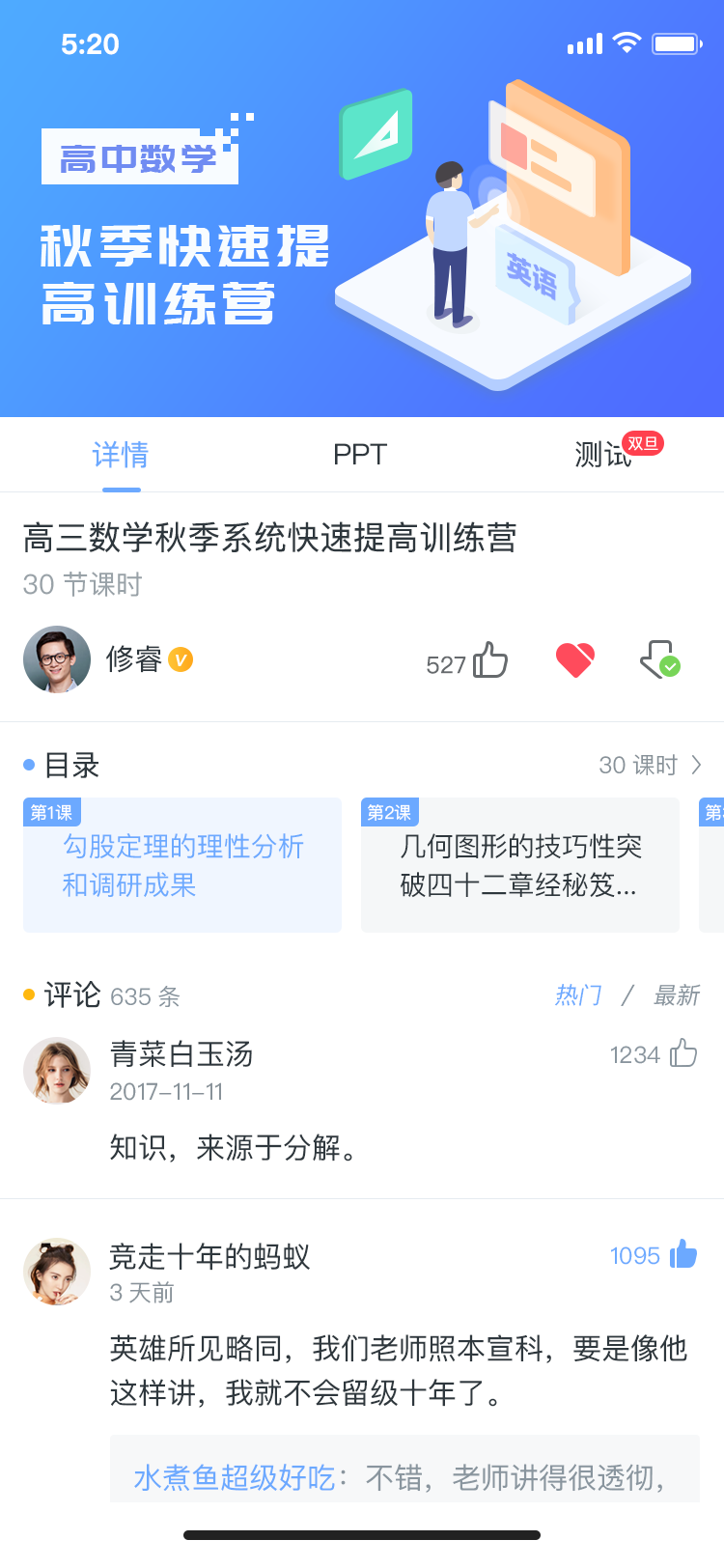
Task: View 竞走十年的蚂蚁's profile picture
Action: [x=57, y=1272]
